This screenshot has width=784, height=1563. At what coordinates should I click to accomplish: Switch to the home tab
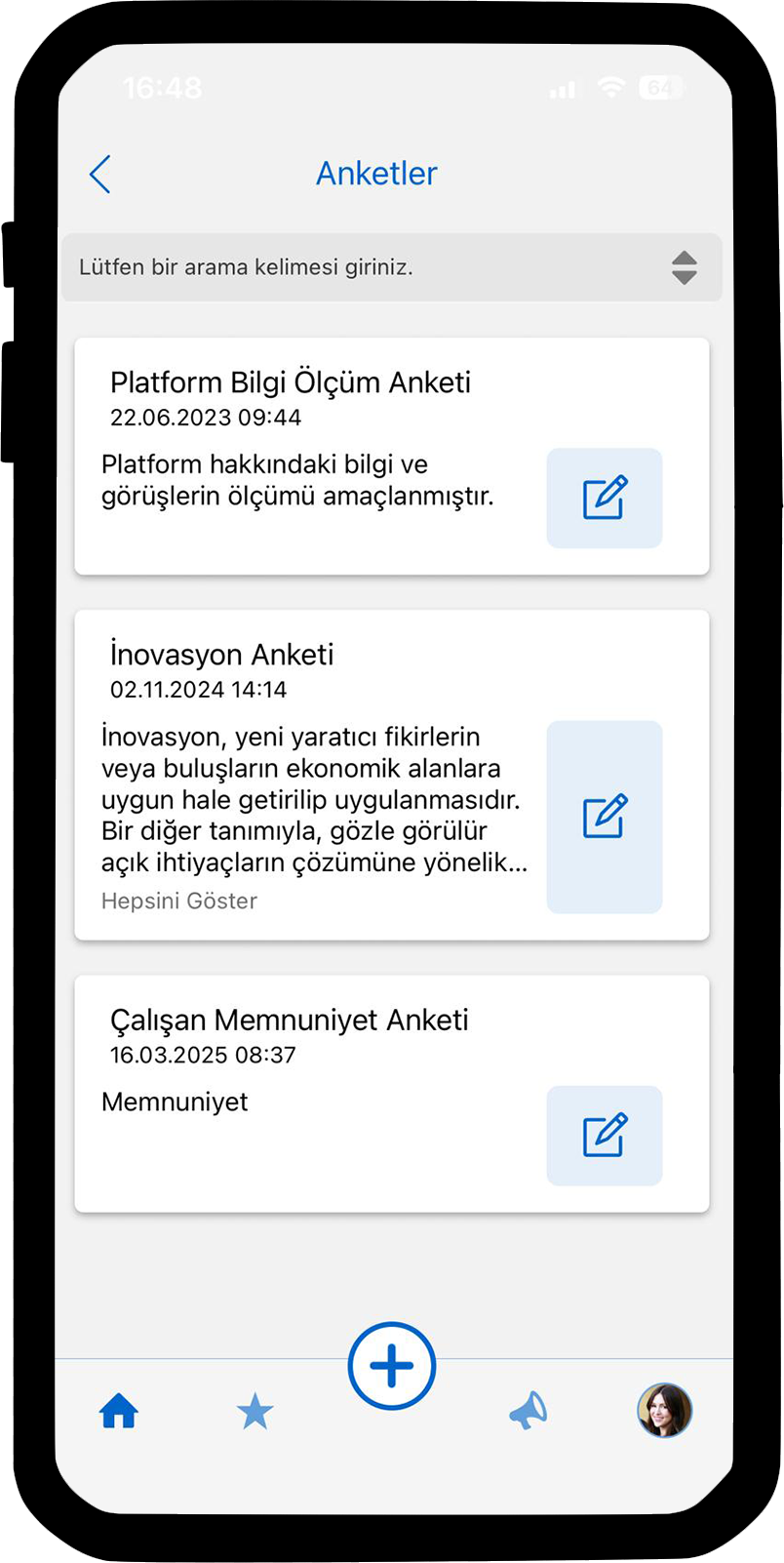119,1411
